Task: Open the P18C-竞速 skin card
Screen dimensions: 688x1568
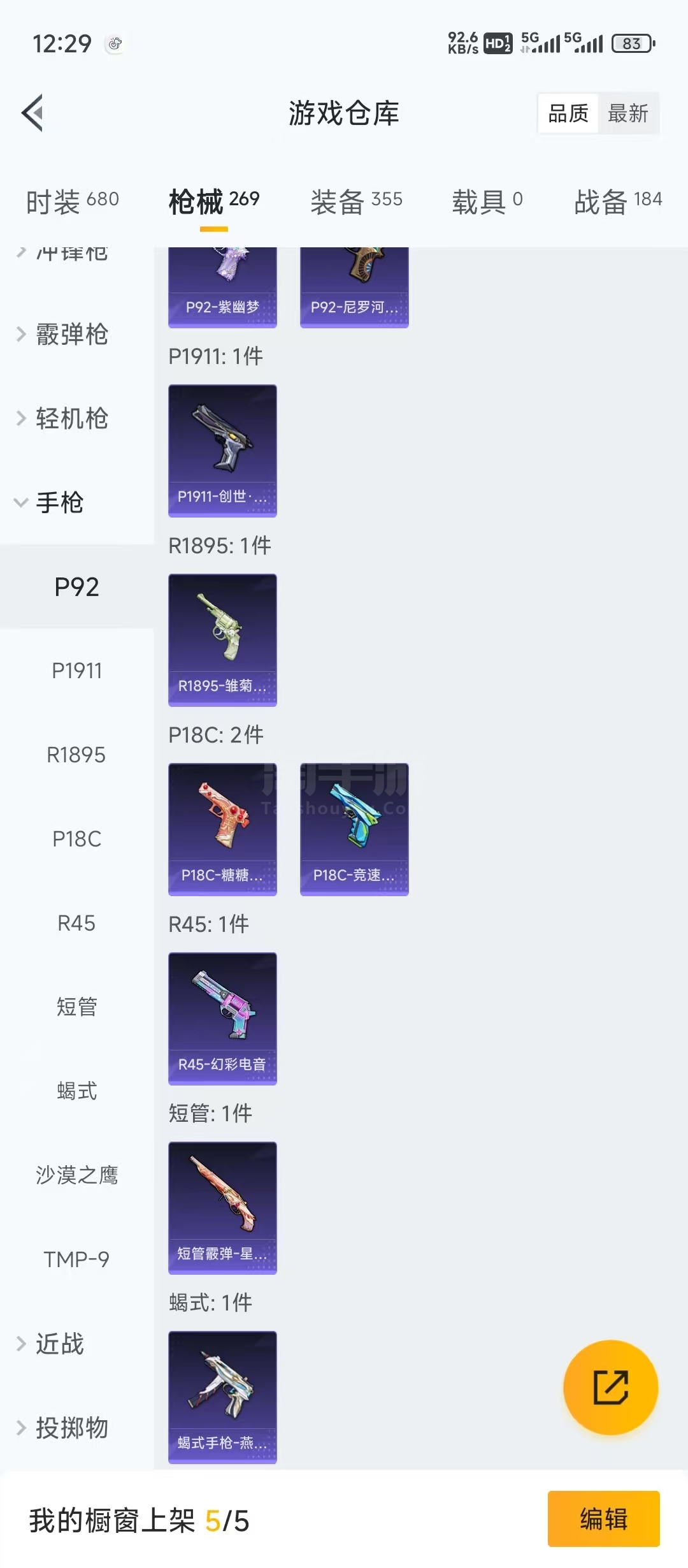Action: 354,829
